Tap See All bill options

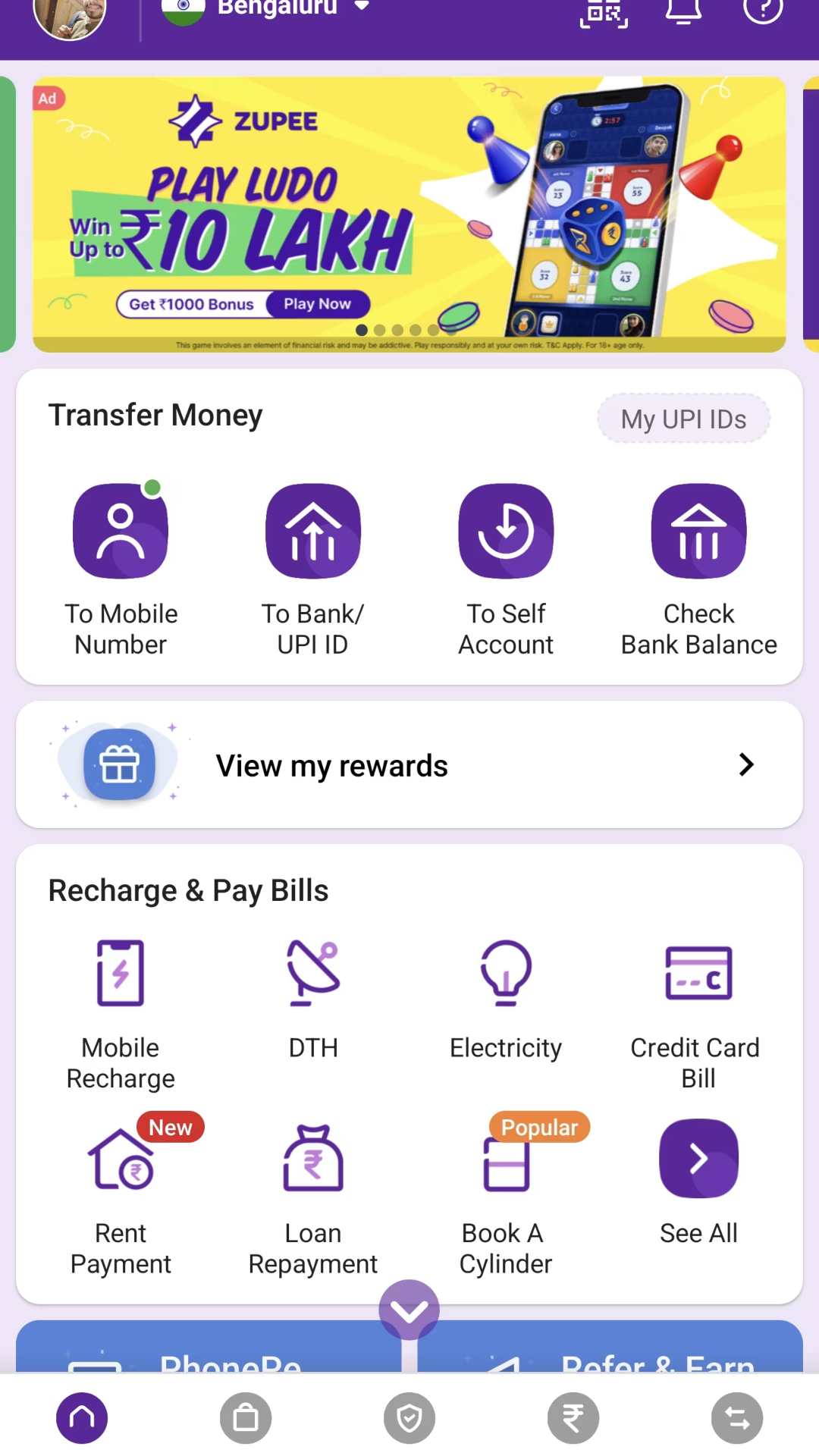(698, 1159)
